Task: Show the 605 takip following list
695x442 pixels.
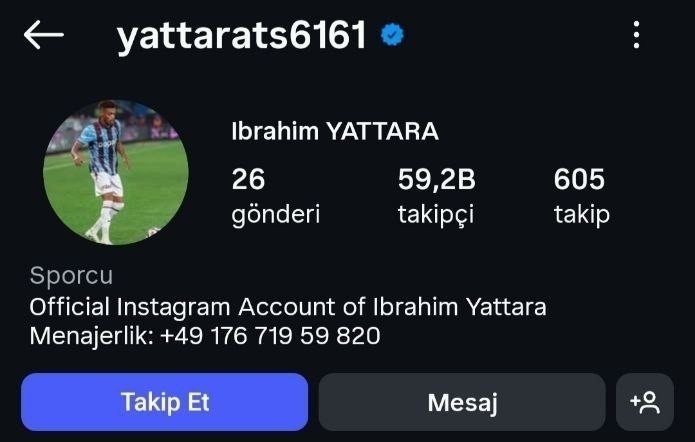Action: click(580, 196)
